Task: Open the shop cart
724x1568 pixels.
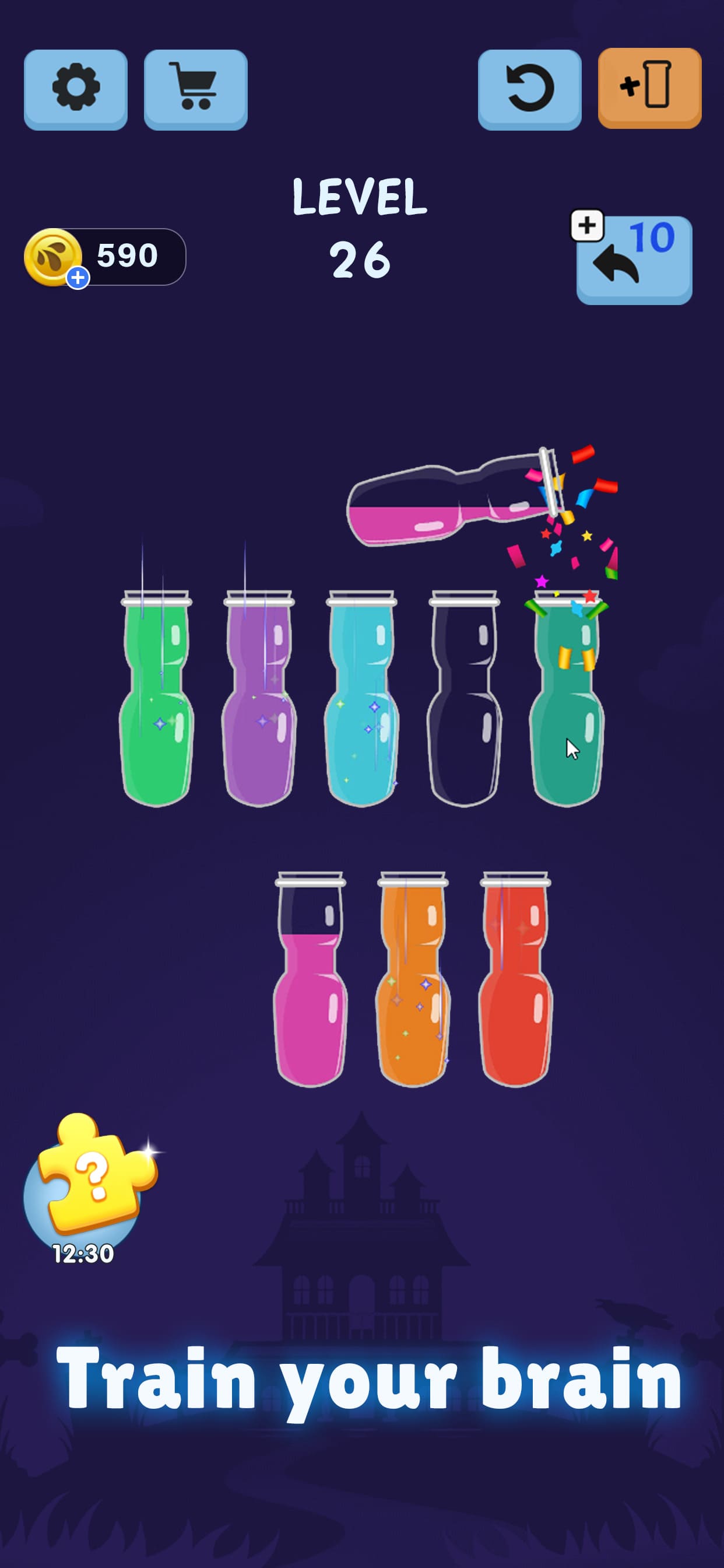Action: 195,89
